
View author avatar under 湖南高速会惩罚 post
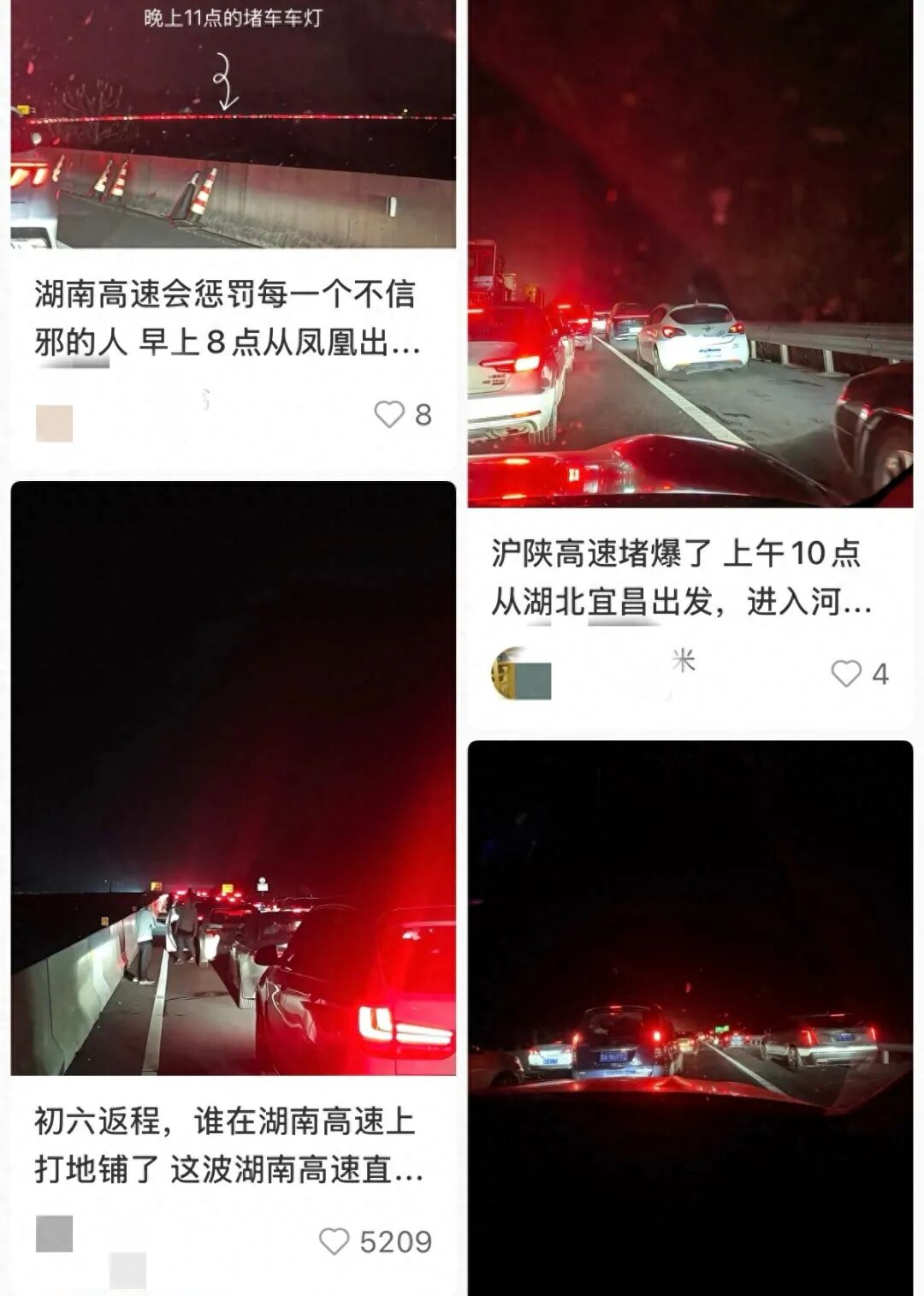click(x=54, y=423)
